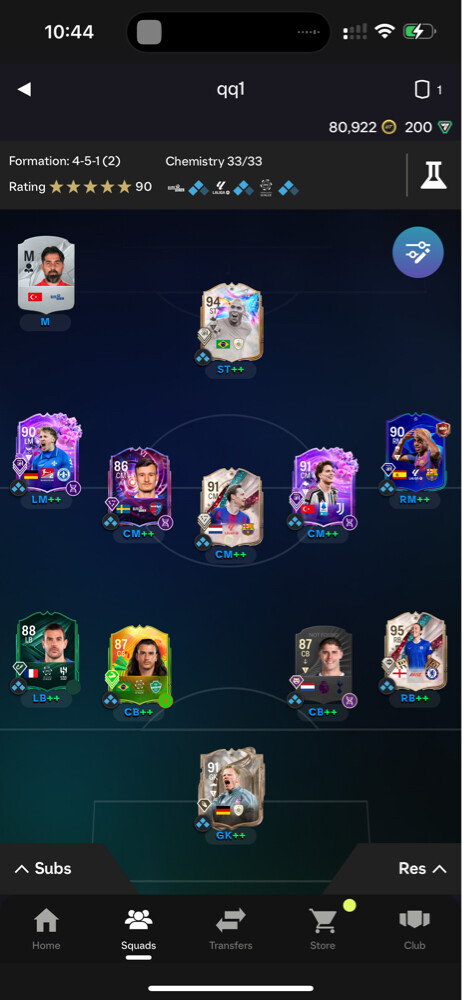462x1000 pixels.
Task: Open the squad list card icon
Action: click(422, 90)
